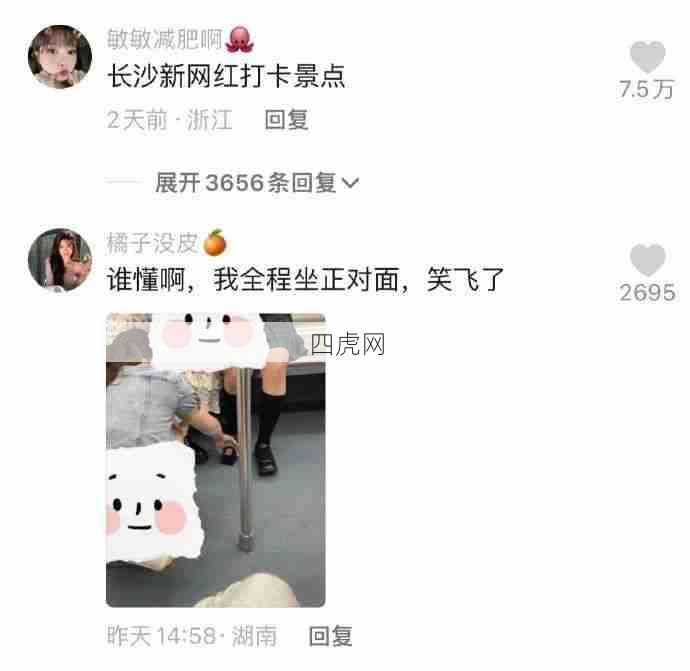Reply to 橘子没皮's comment
The image size is (690, 671).
tap(330, 636)
